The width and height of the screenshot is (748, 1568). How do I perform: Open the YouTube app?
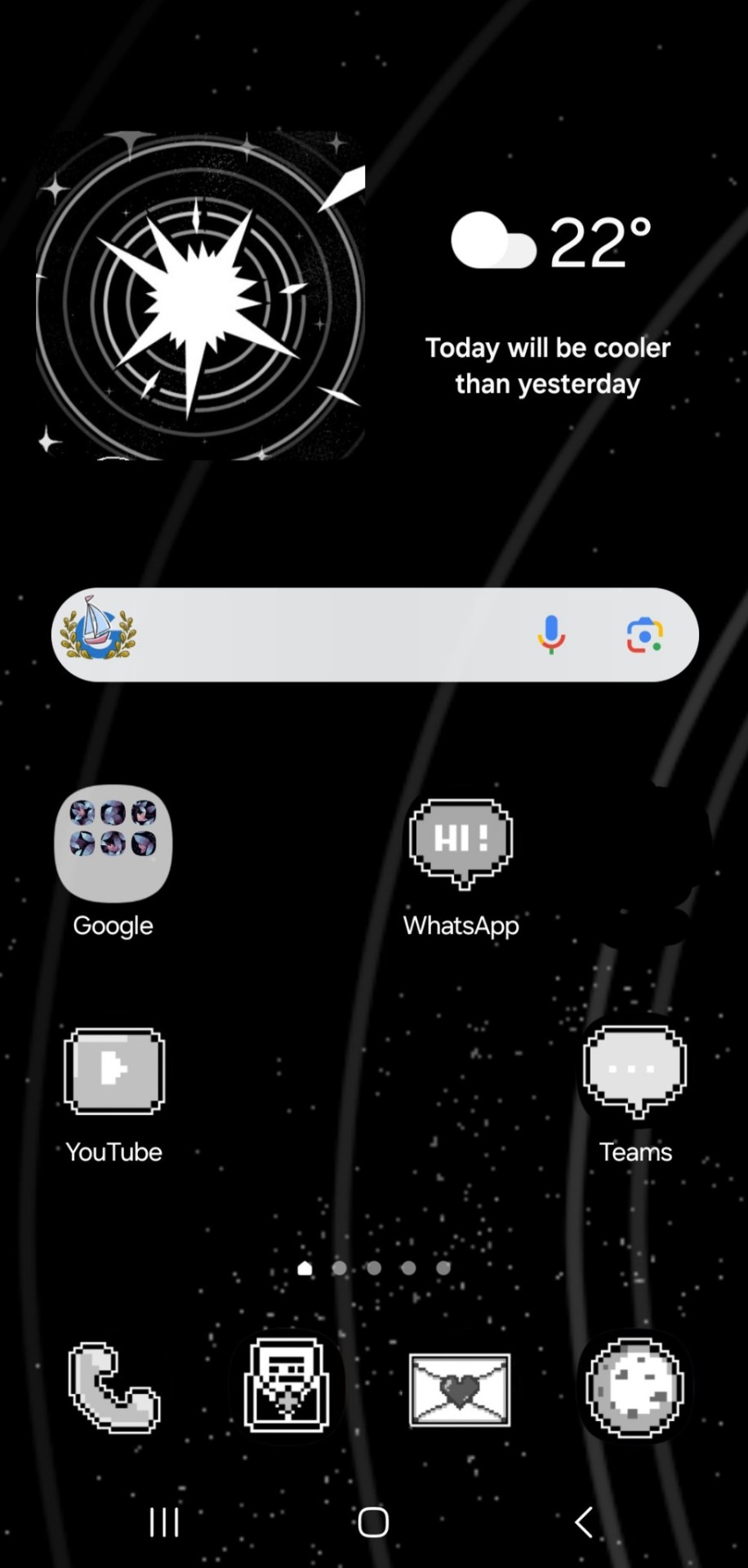[x=114, y=1071]
